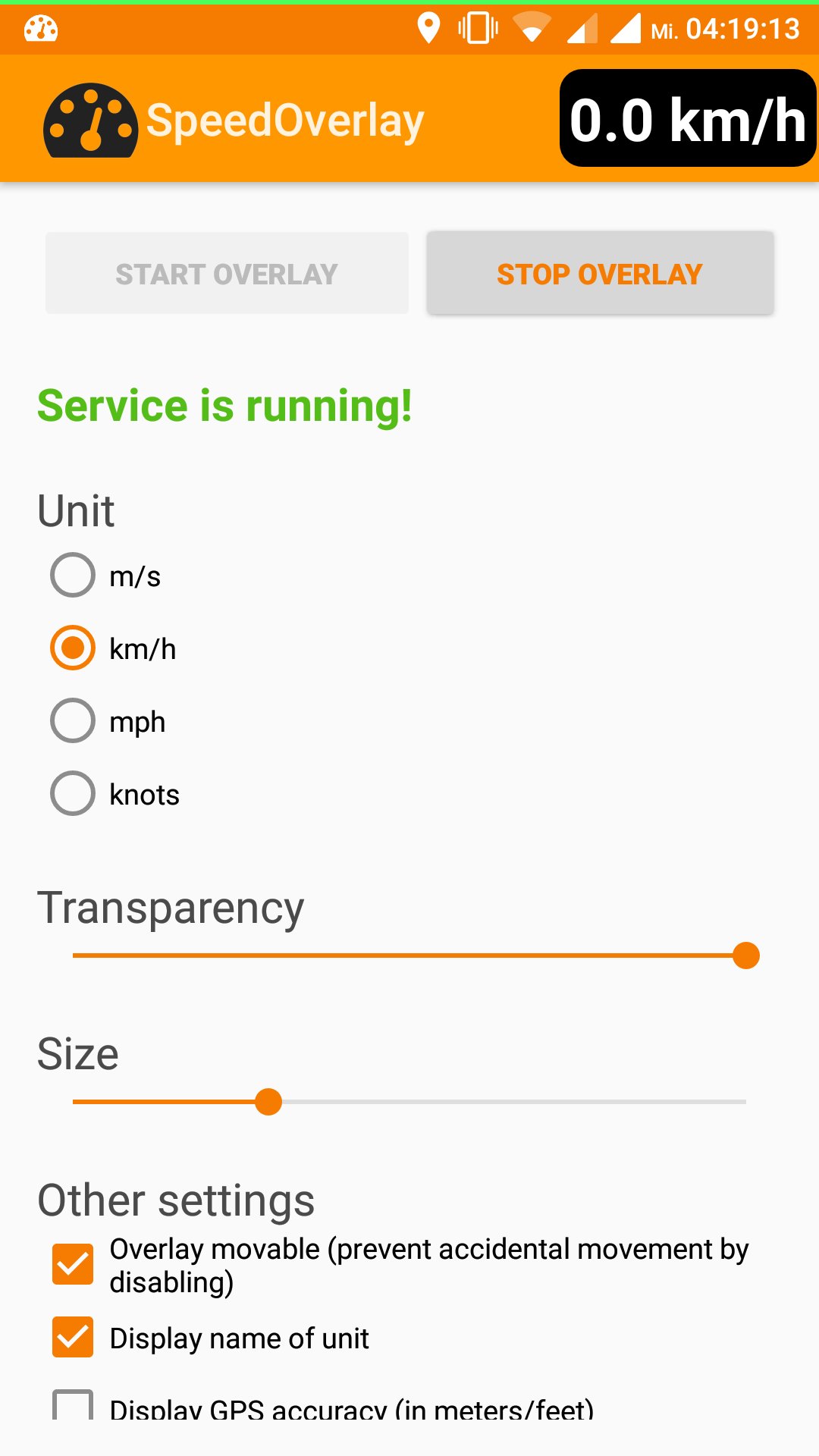
Task: Select the m/s unit option
Action: click(x=73, y=576)
